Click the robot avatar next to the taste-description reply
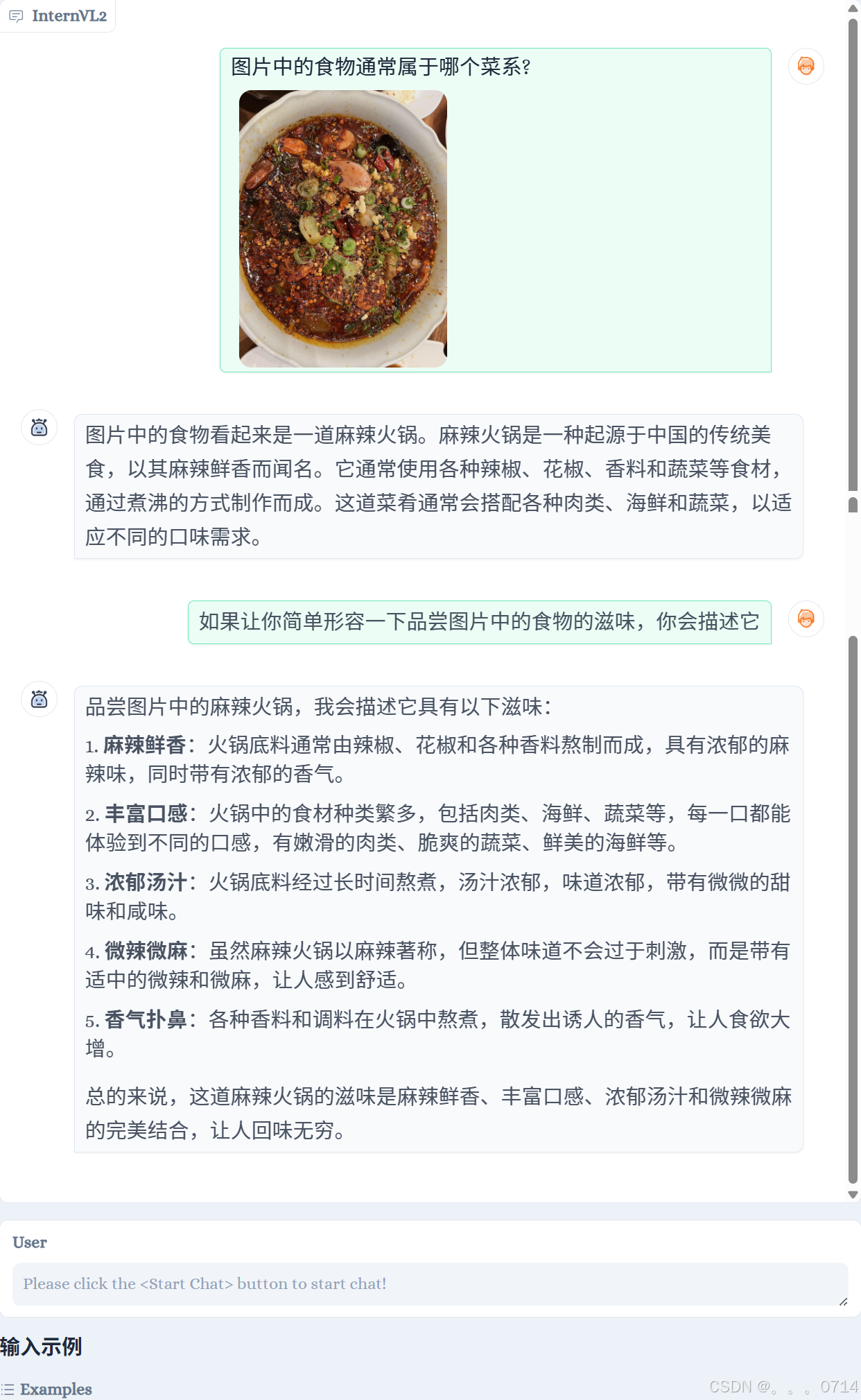 click(39, 699)
